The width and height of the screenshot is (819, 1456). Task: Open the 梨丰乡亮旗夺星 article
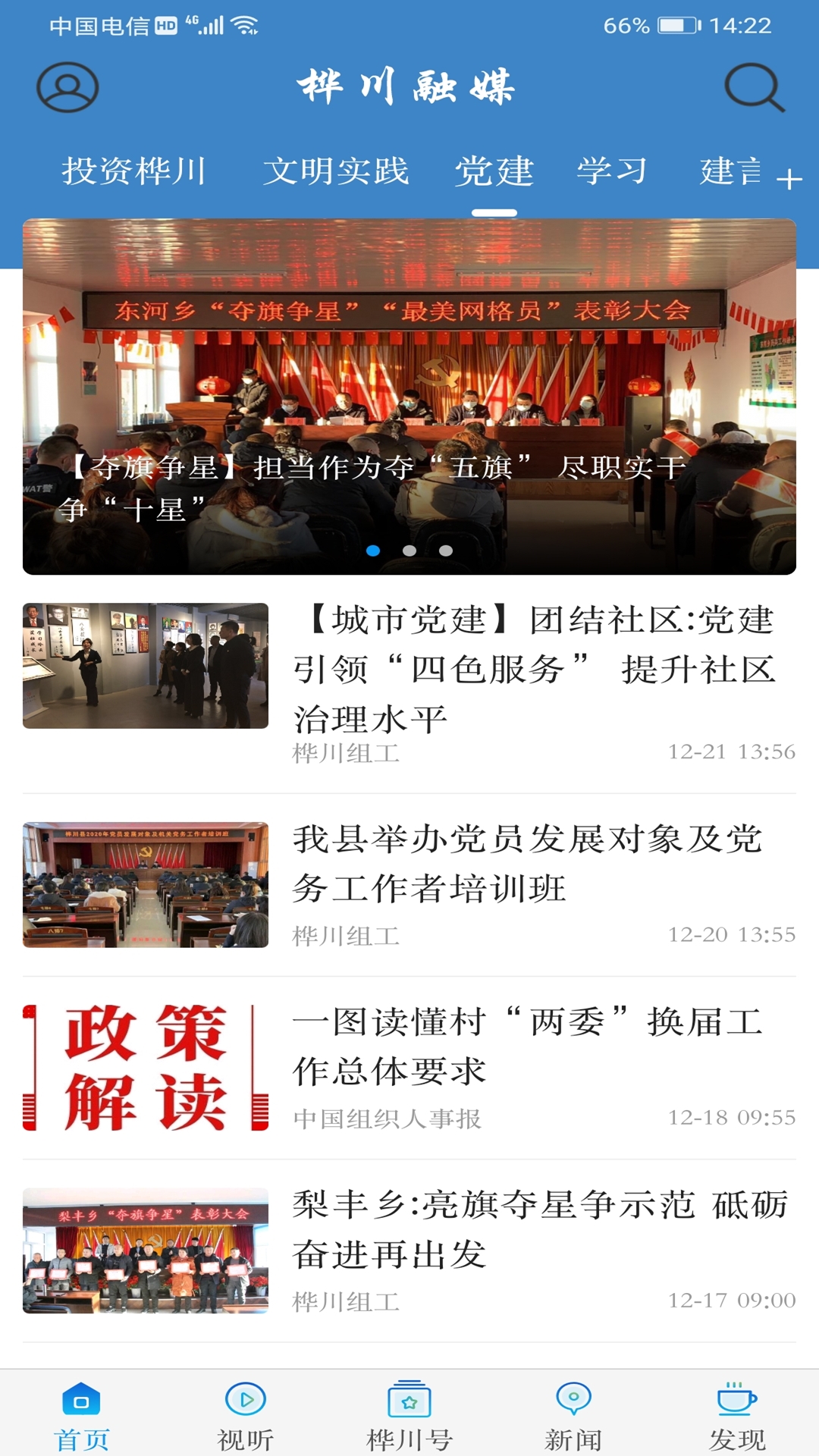click(x=538, y=1228)
